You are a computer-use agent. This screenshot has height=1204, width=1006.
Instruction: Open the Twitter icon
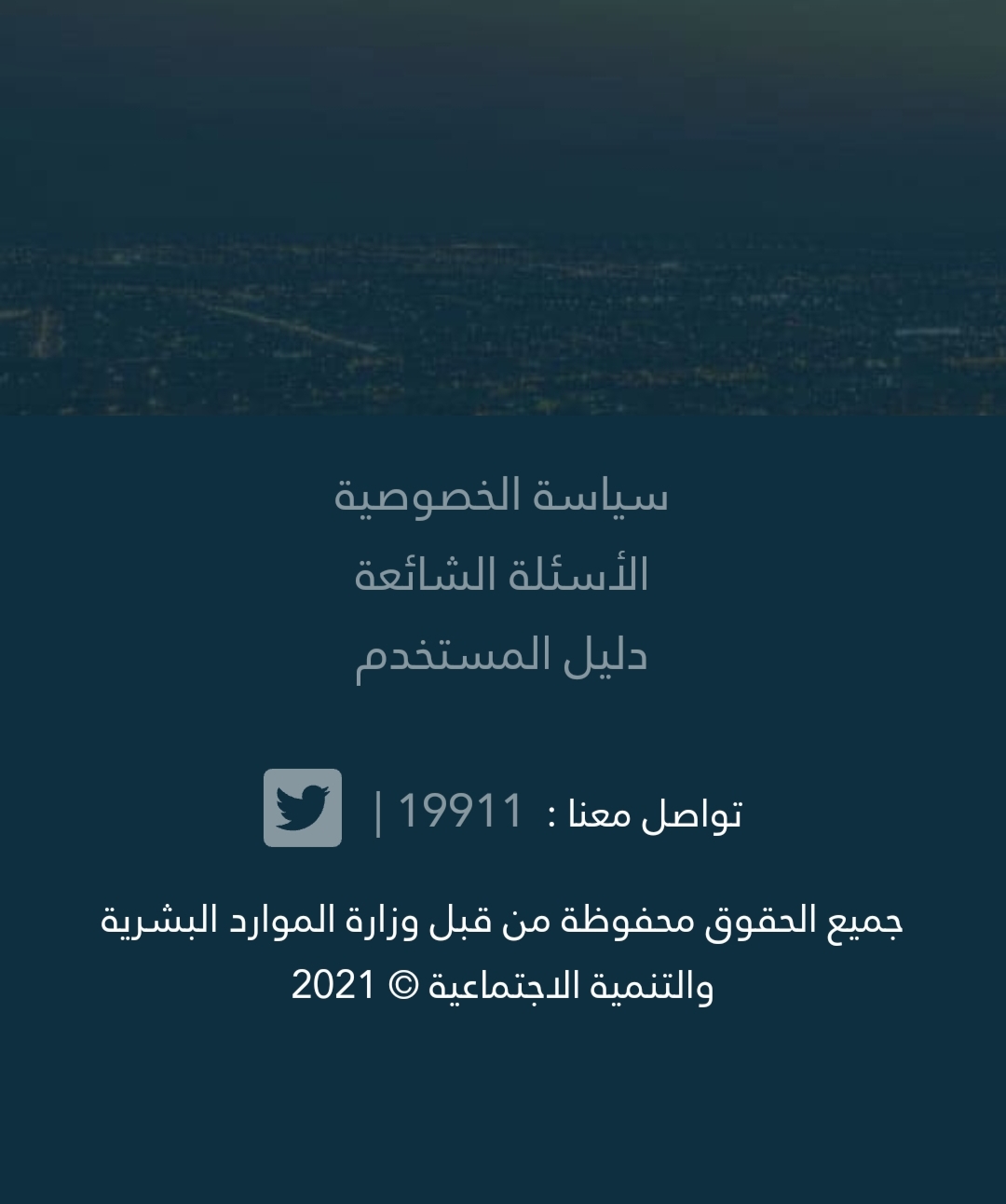pyautogui.click(x=303, y=808)
